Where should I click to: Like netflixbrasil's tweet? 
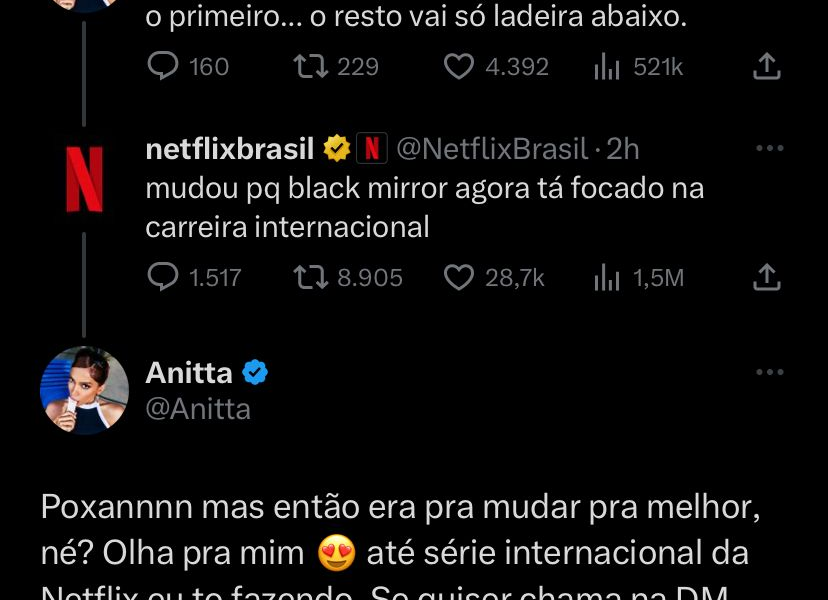coord(459,277)
